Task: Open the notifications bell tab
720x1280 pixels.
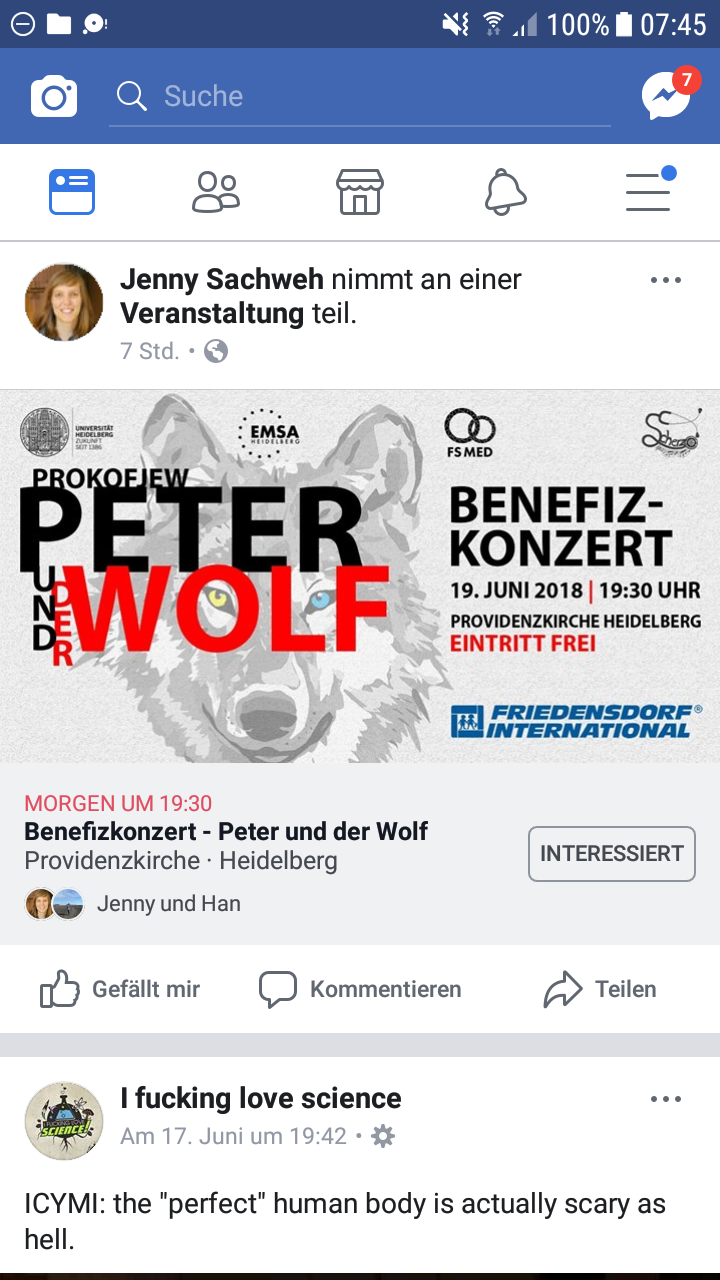Action: [505, 192]
